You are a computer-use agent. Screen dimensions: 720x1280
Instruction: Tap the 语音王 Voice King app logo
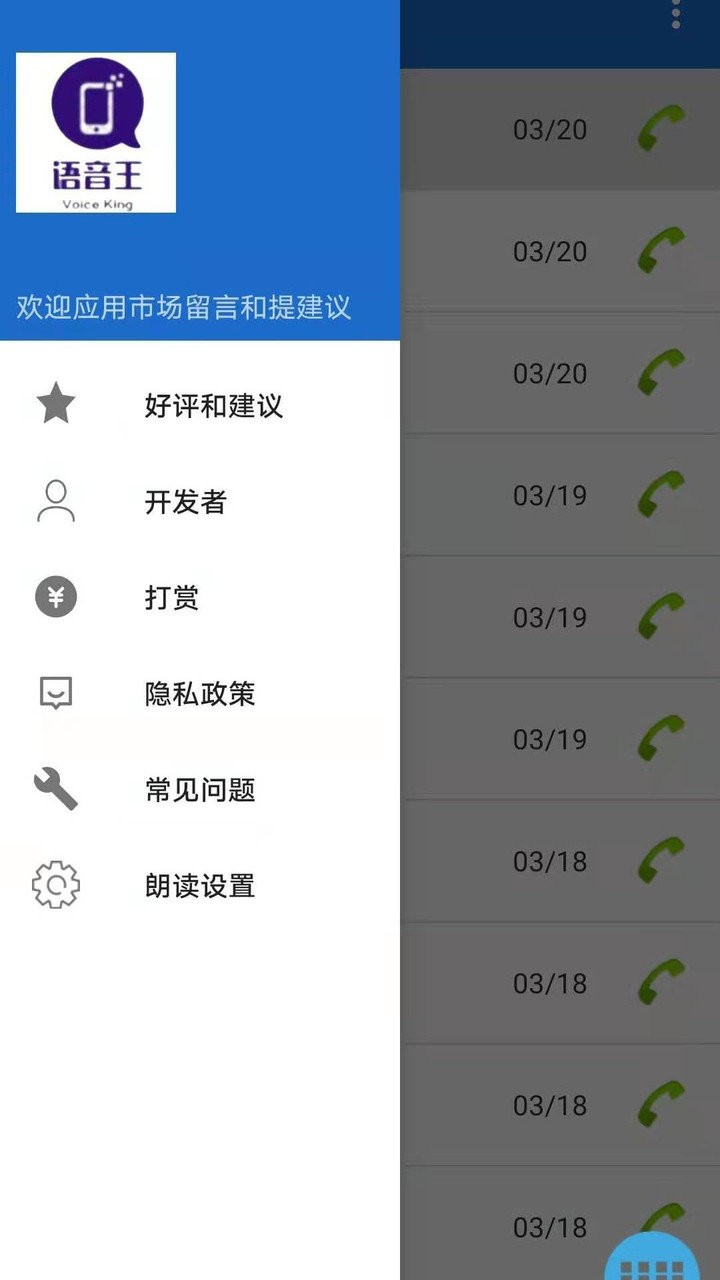coord(96,131)
